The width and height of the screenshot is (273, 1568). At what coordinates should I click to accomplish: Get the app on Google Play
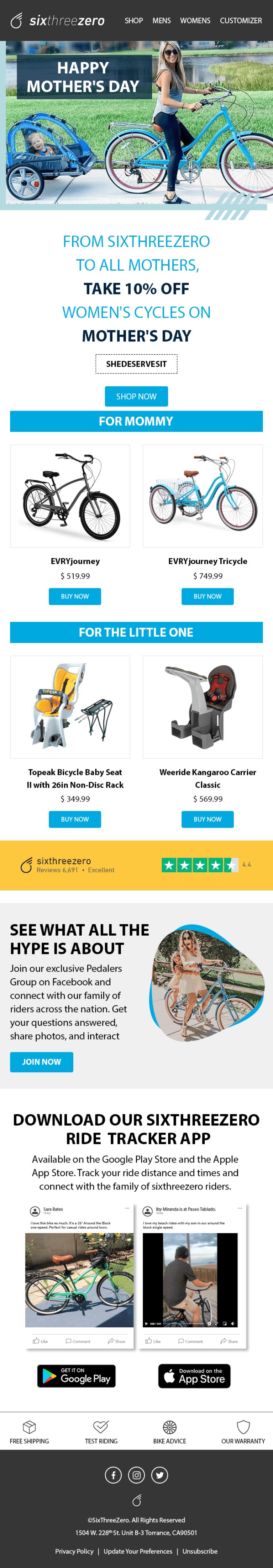(76, 1376)
